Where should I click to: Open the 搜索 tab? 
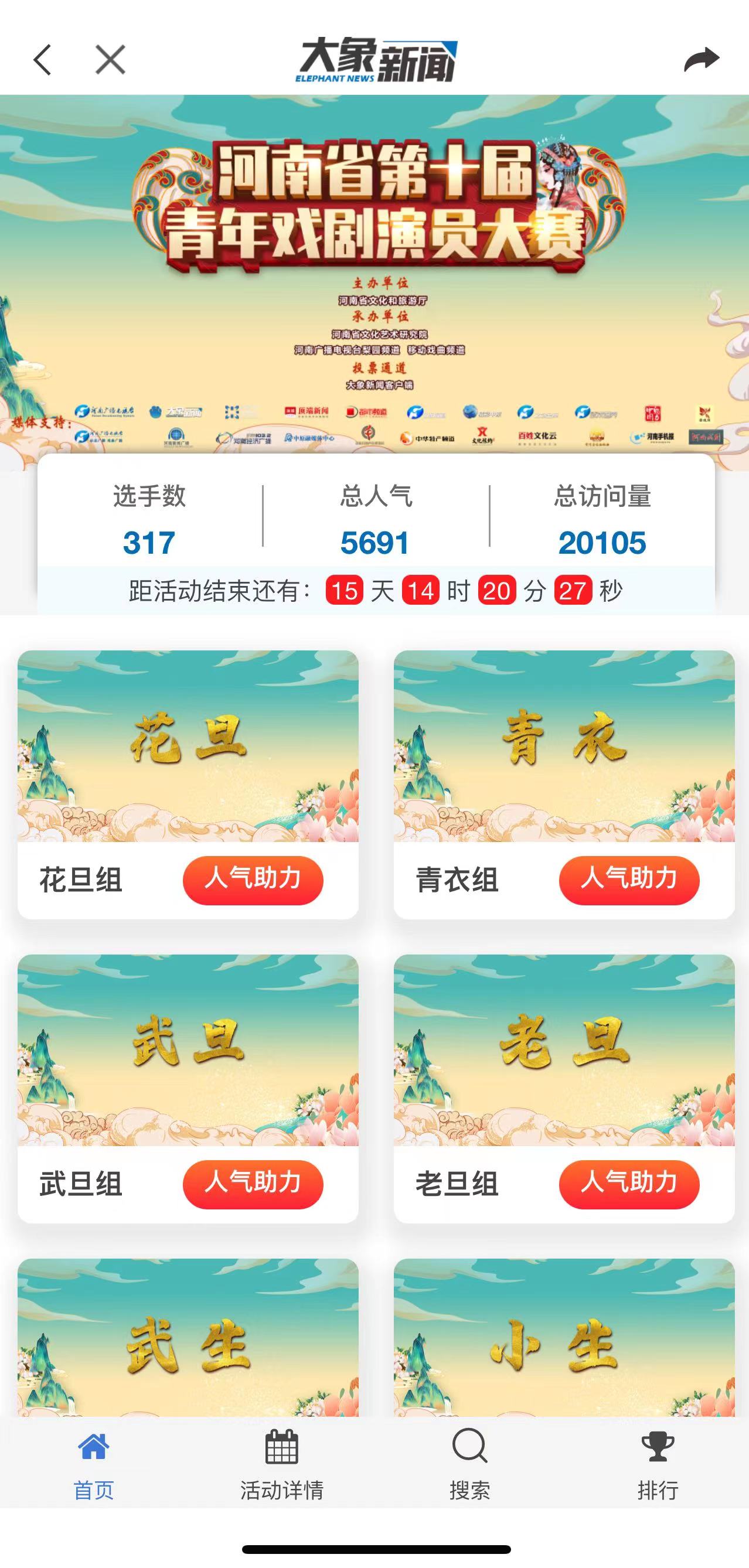point(469,1464)
